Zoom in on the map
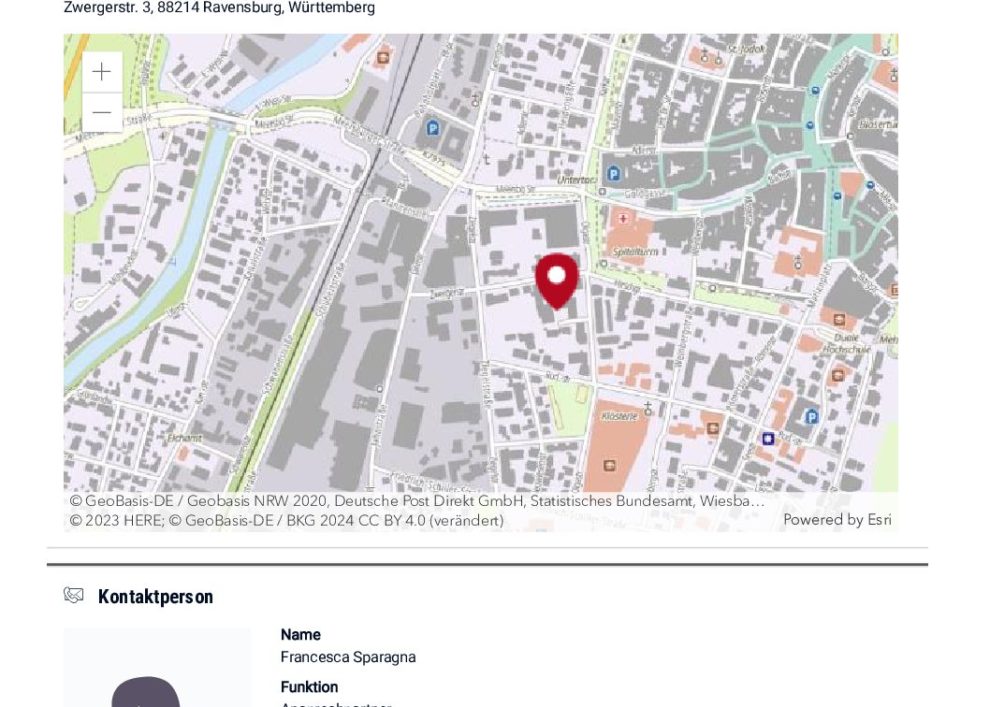The width and height of the screenshot is (990, 707). pos(101,72)
